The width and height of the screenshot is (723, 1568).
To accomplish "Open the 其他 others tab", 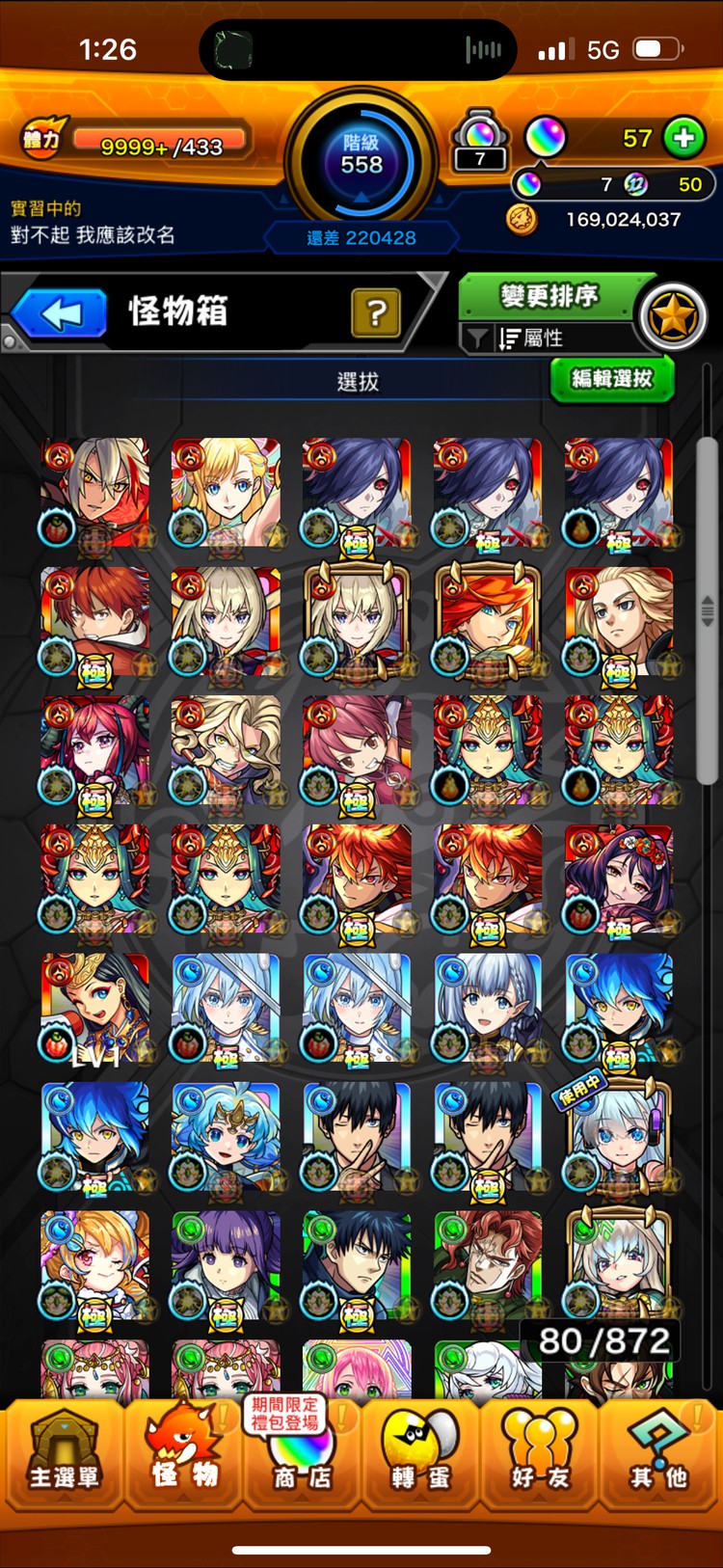I will click(x=659, y=1456).
